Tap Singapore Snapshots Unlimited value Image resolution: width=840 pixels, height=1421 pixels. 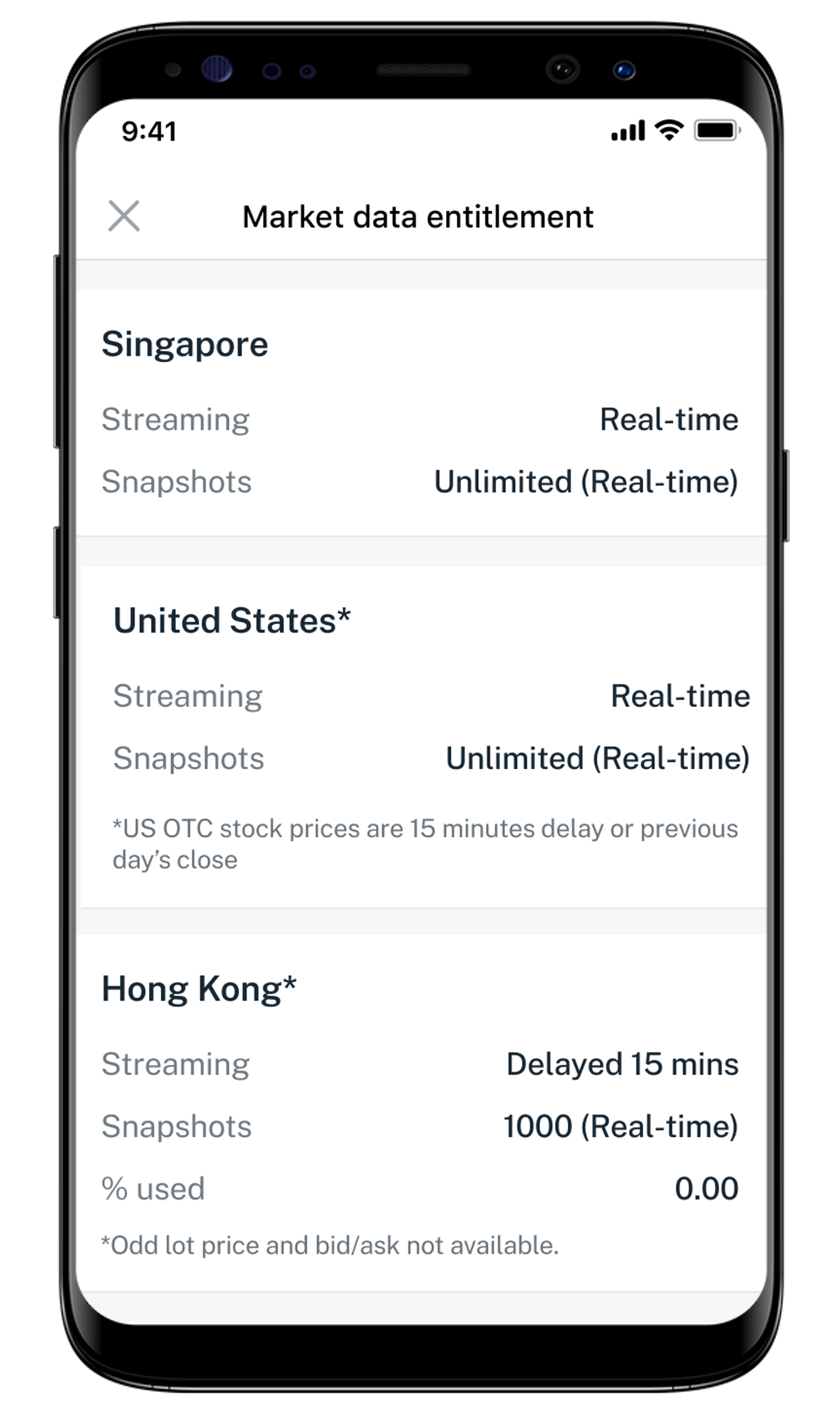(x=587, y=482)
